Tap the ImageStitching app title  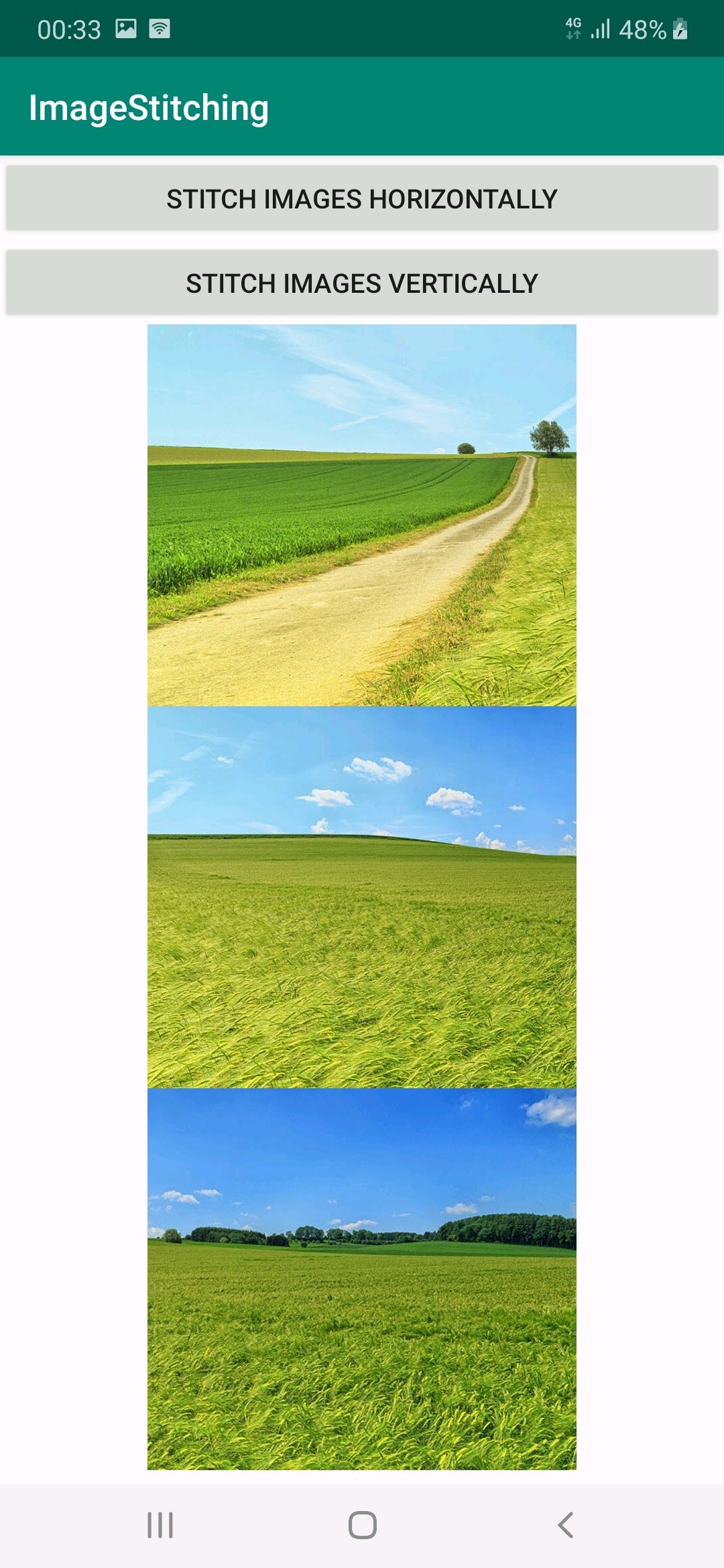coord(149,106)
